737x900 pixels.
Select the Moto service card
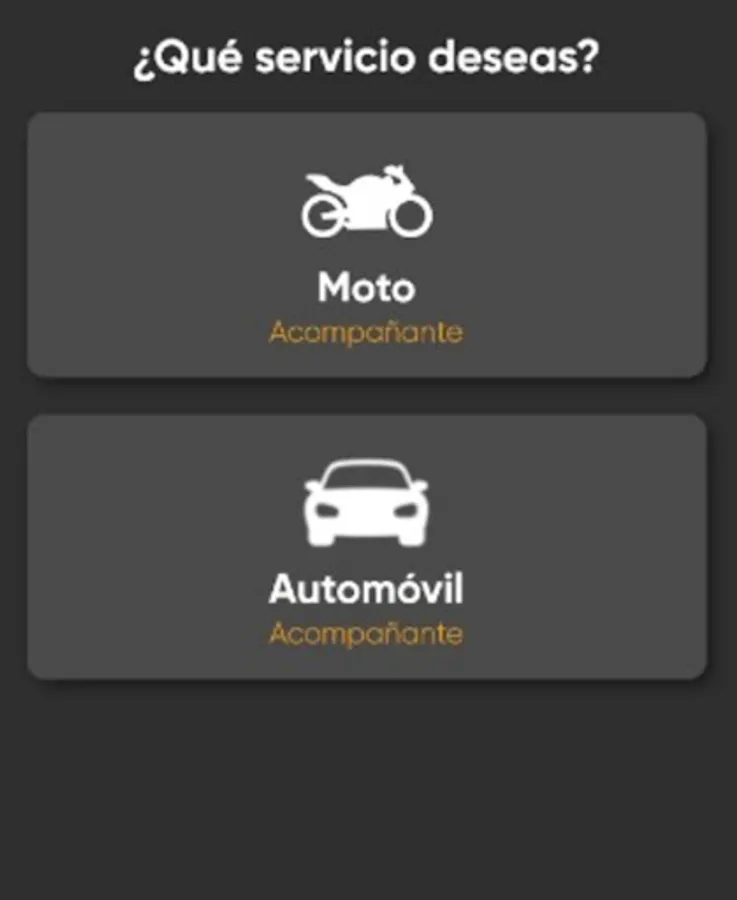367,245
